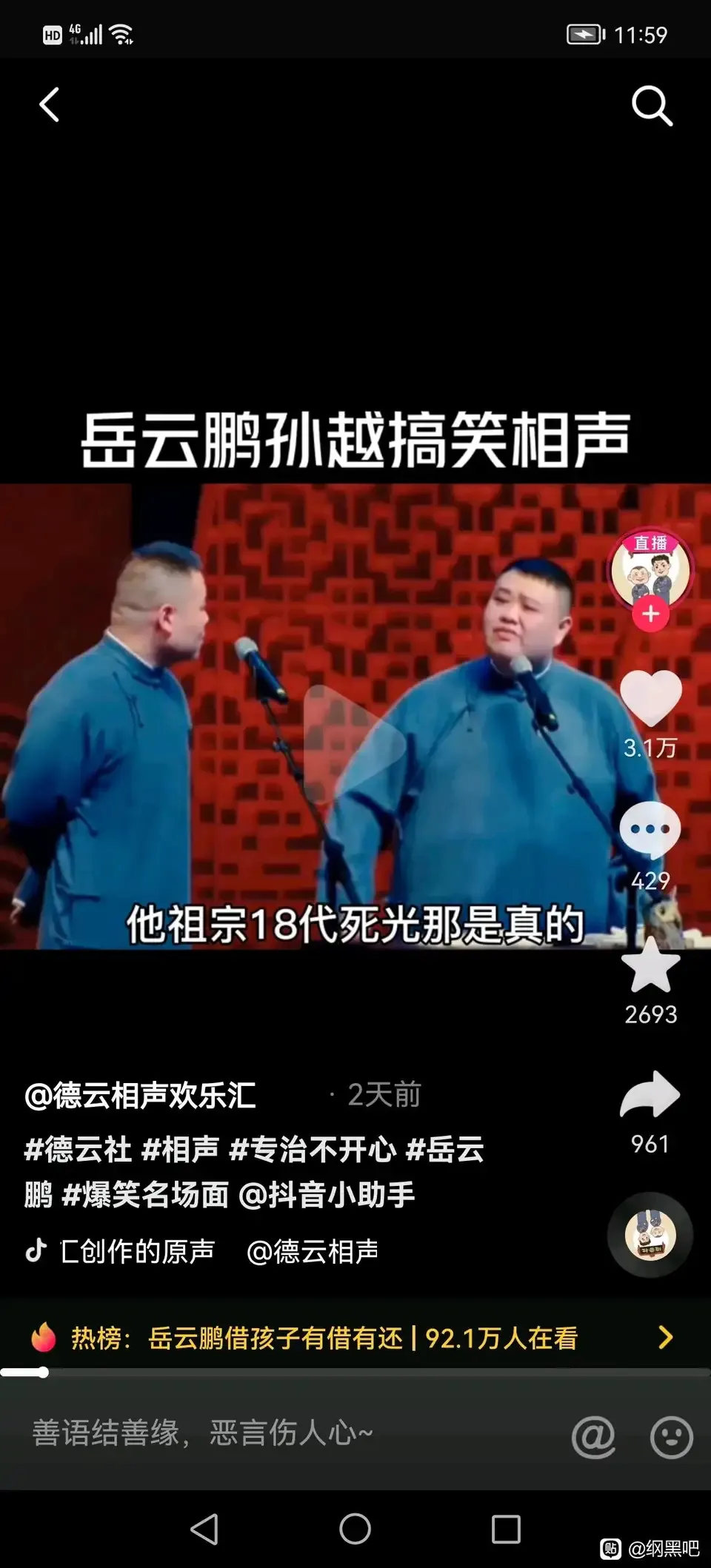Favorite the video with the star
Screen dimensions: 711x1568
(x=650, y=965)
